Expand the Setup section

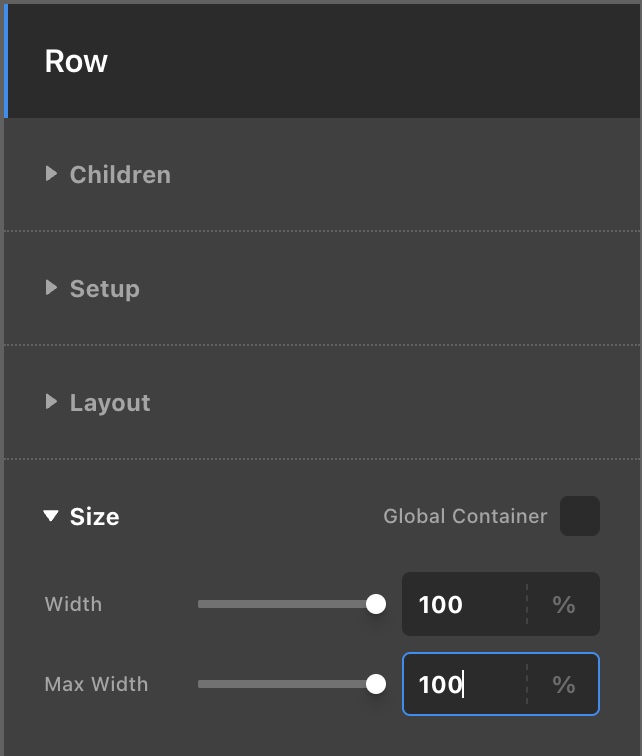(x=93, y=289)
